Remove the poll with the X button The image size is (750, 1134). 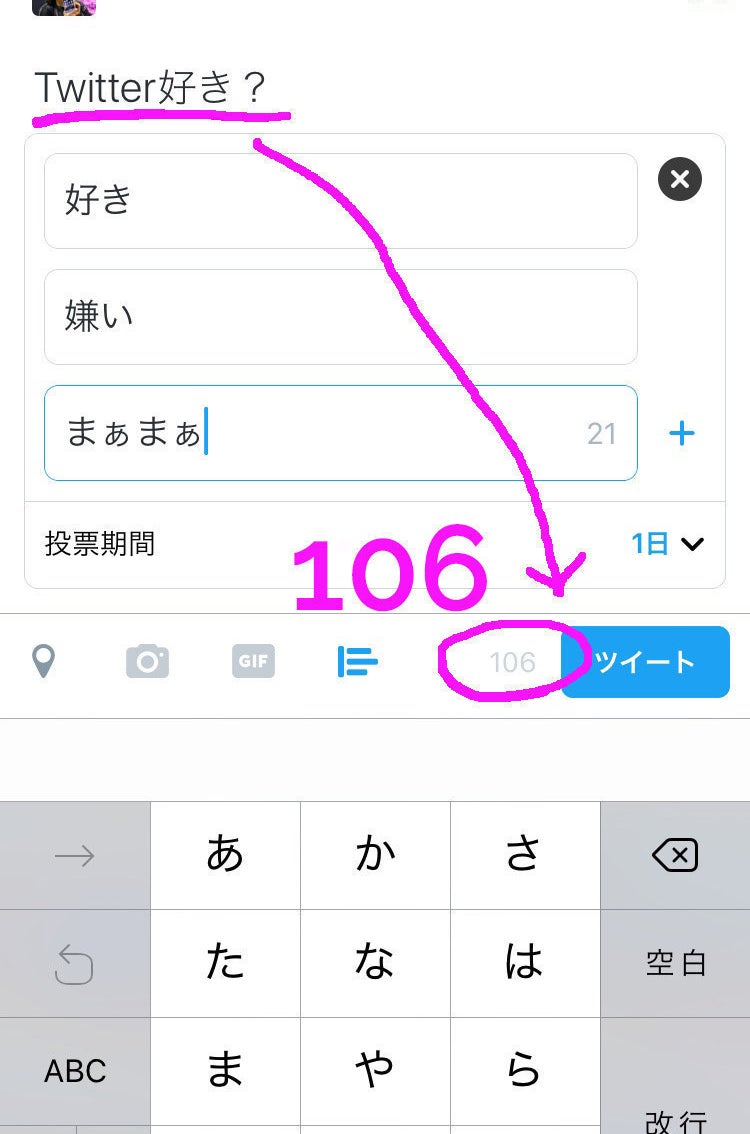click(x=680, y=180)
